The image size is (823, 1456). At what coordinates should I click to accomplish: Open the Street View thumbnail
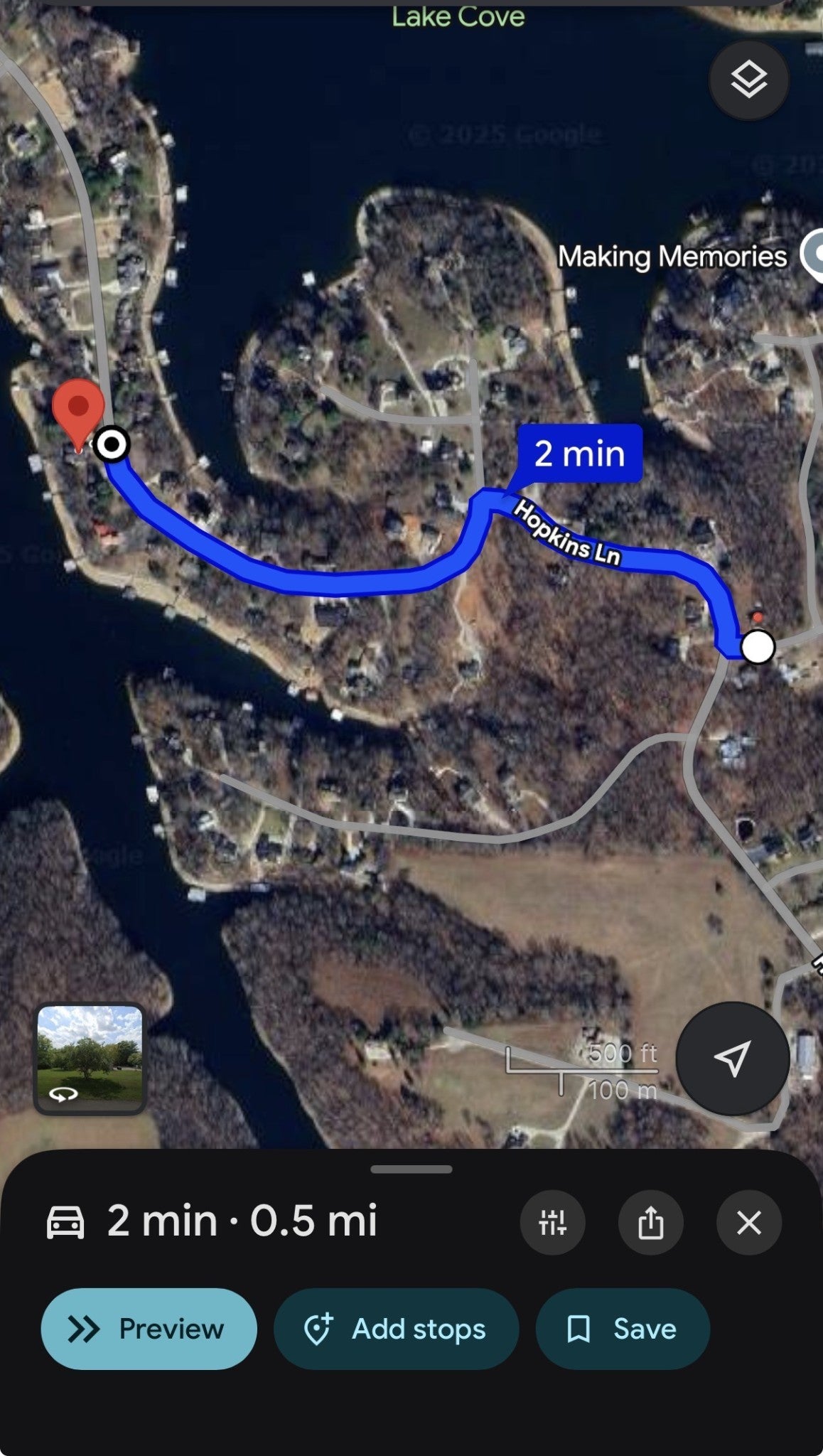click(x=90, y=1057)
